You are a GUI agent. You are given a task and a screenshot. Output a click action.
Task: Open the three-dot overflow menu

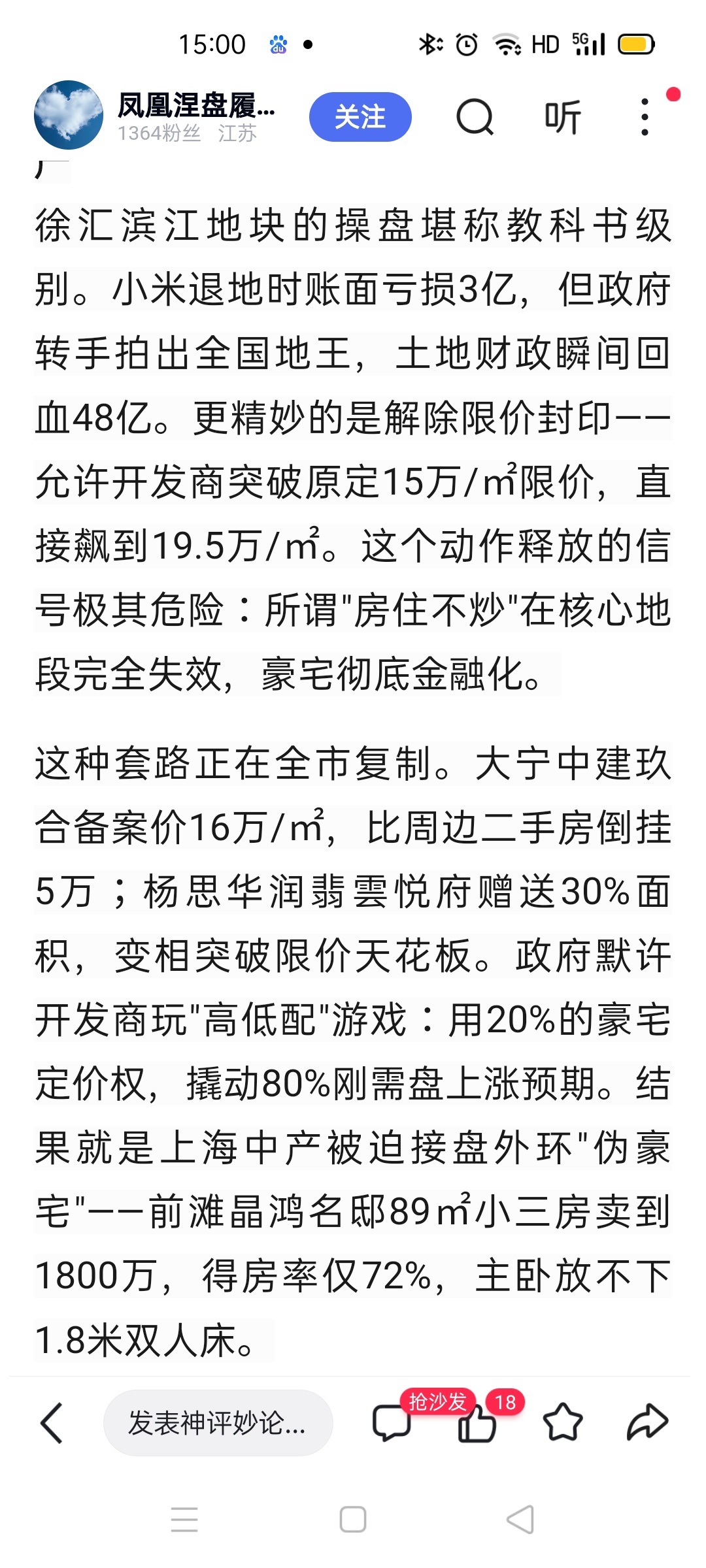click(645, 117)
